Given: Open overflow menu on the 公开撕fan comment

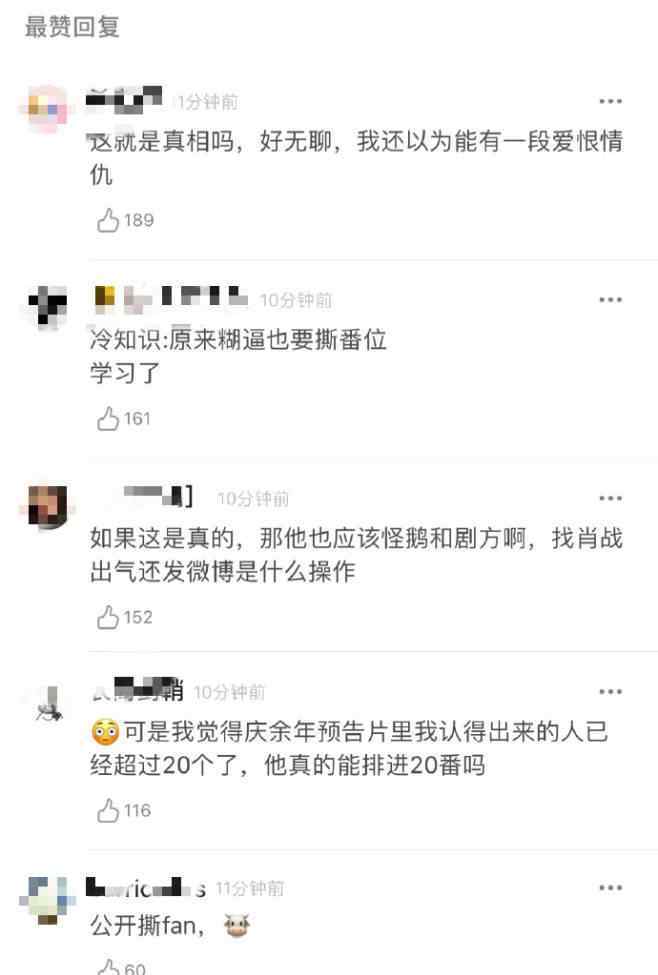Looking at the screenshot, I should (x=610, y=888).
